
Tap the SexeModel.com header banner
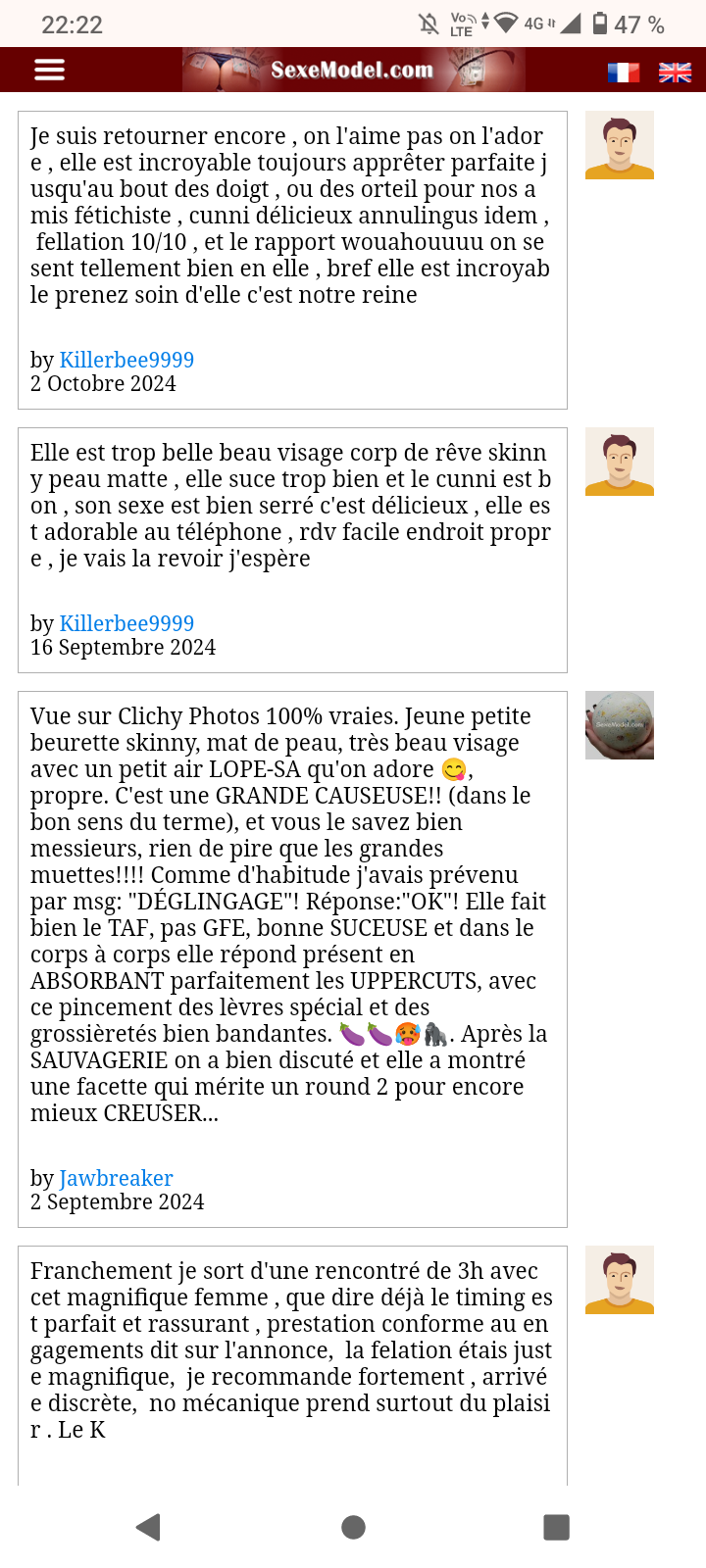353,70
